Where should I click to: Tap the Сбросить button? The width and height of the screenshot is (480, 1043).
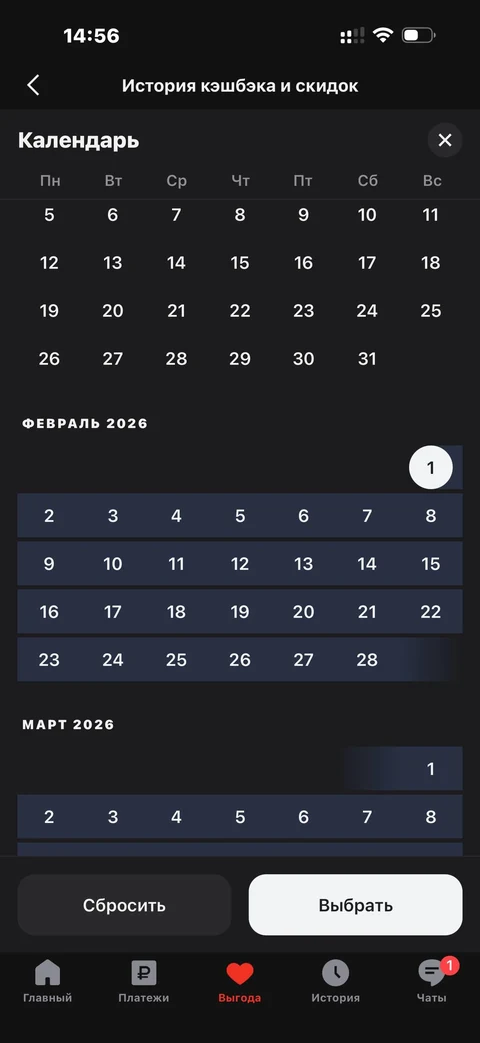point(124,905)
